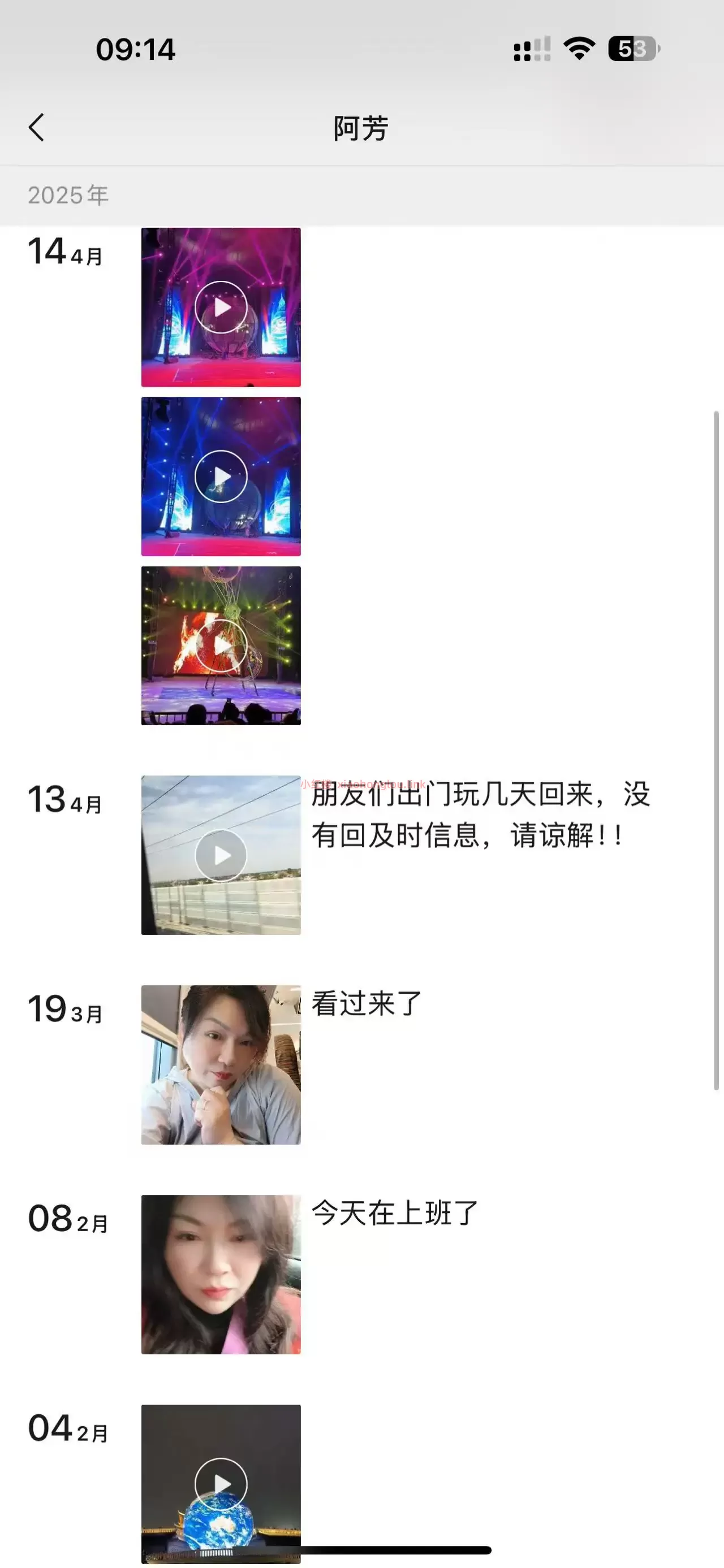The height and width of the screenshot is (1568, 724).
Task: Tap the profile name 阿芳 in the header
Action: click(x=361, y=128)
